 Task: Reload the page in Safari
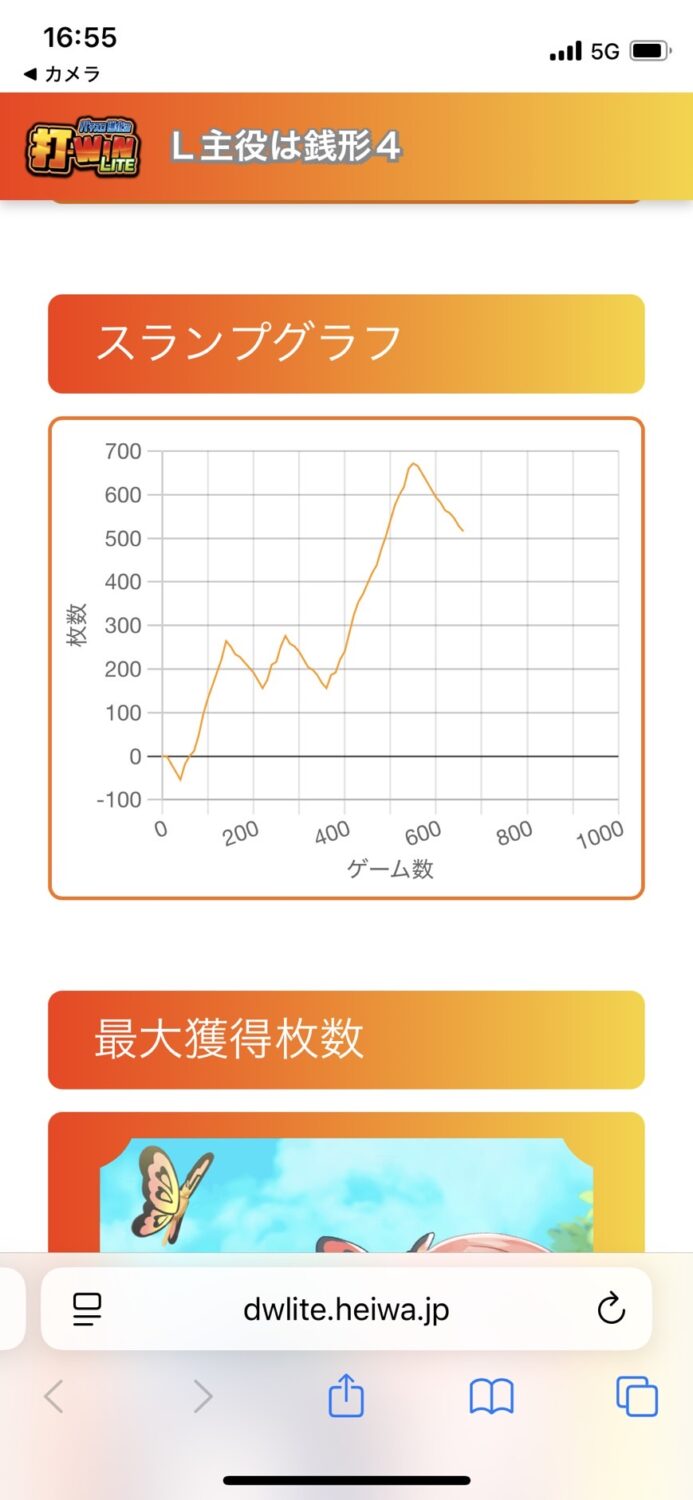(610, 1308)
